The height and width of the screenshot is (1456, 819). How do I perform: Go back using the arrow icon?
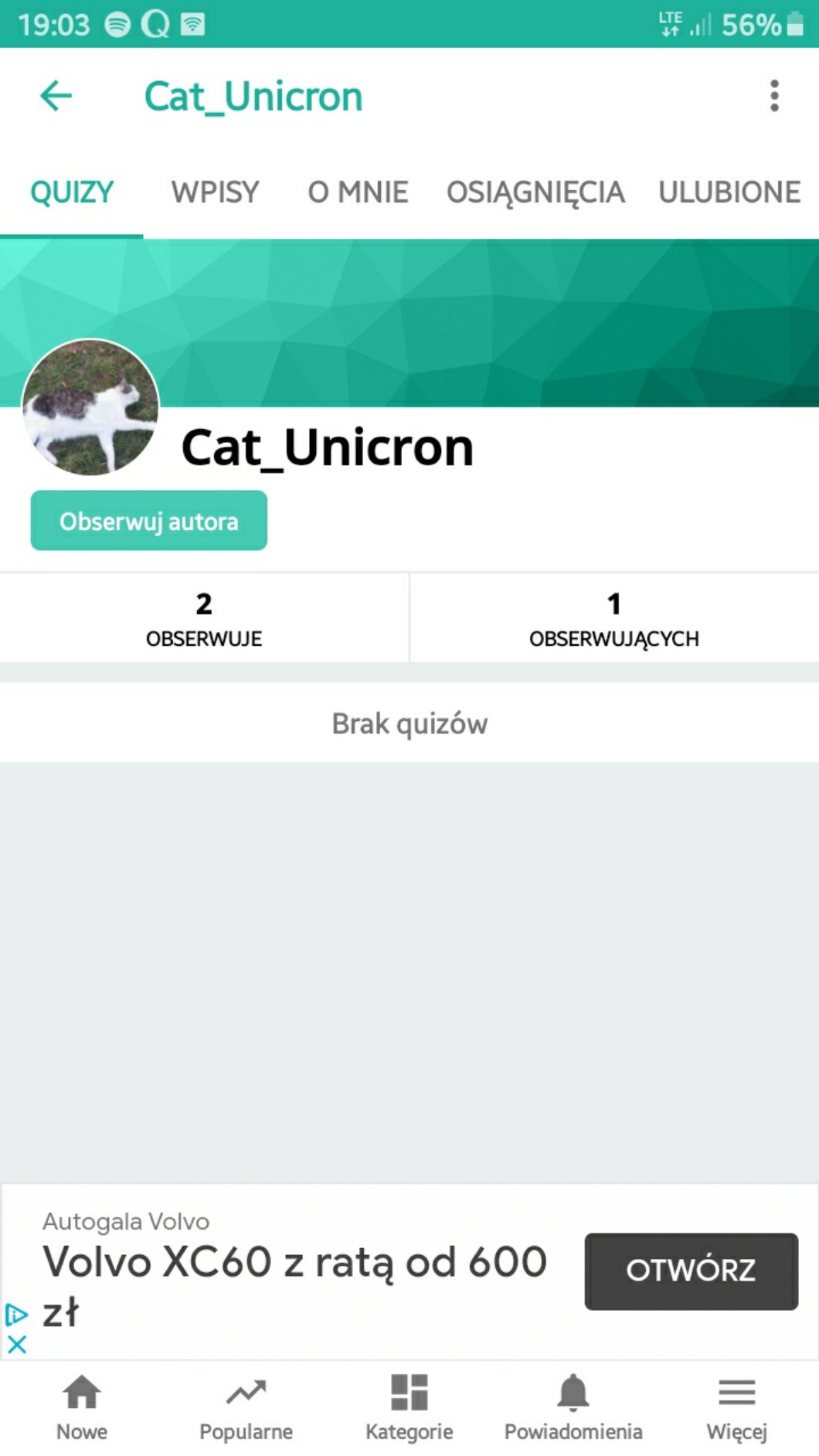click(56, 97)
